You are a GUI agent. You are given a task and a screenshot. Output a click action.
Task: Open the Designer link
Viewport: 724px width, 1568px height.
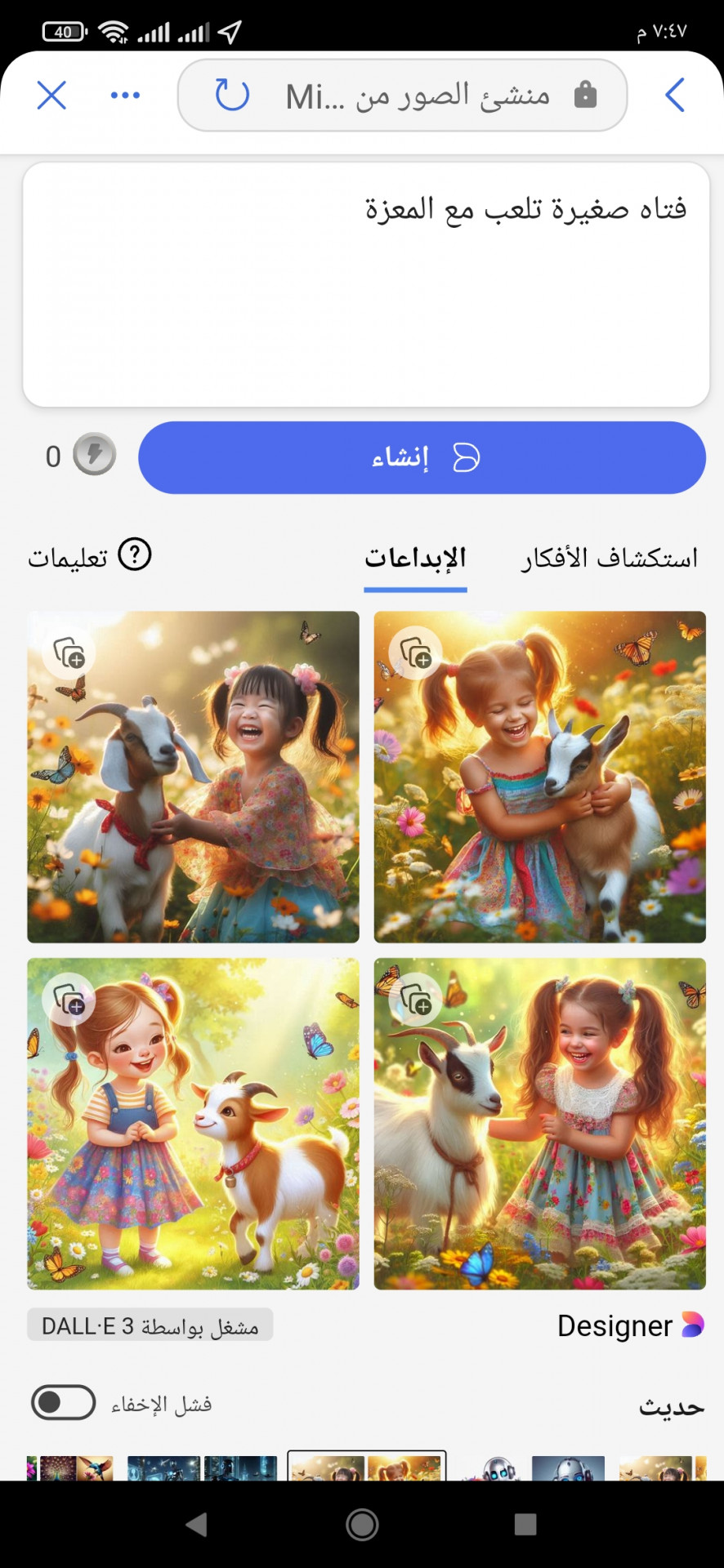(x=629, y=1325)
